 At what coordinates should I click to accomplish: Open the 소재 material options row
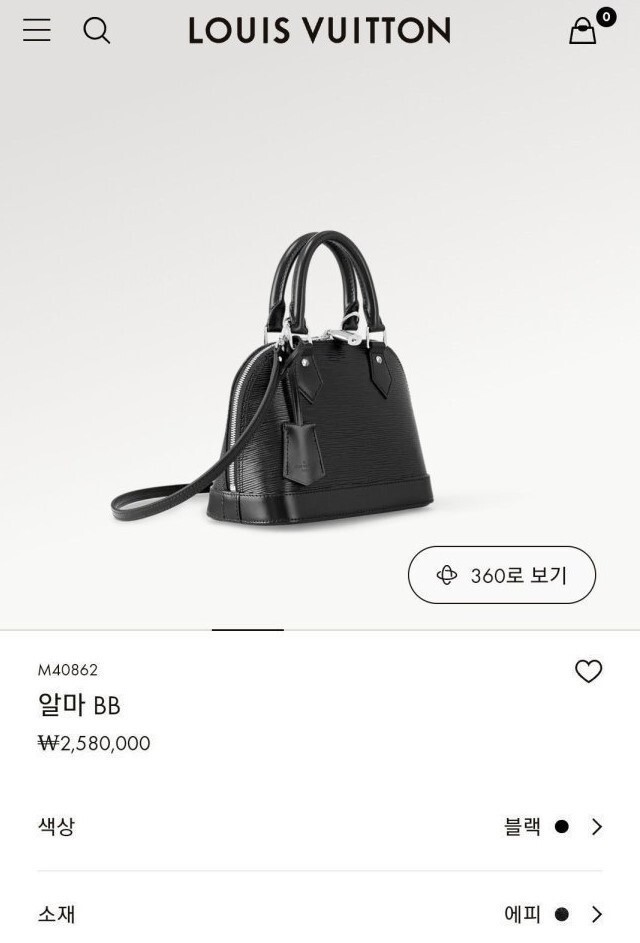[320, 914]
